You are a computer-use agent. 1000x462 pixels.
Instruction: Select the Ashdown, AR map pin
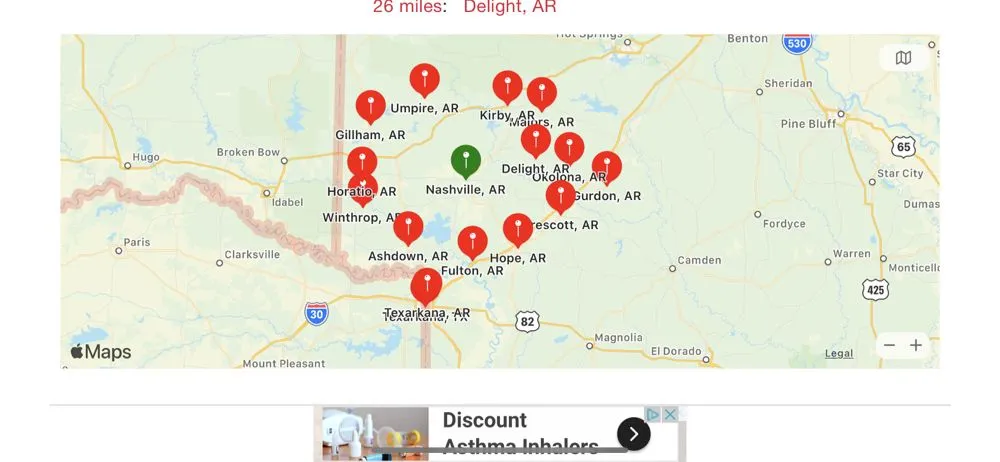[408, 226]
